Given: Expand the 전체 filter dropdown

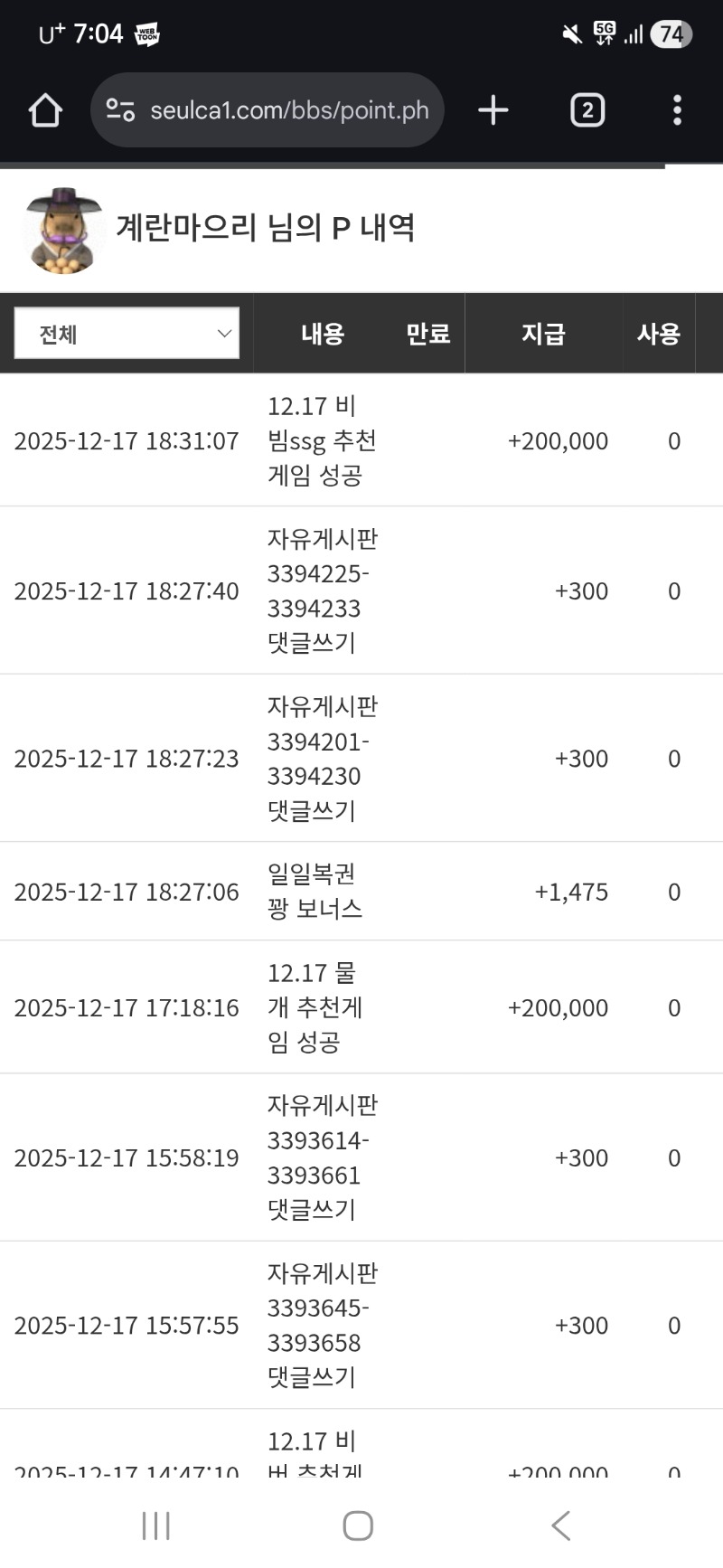Looking at the screenshot, I should [127, 334].
